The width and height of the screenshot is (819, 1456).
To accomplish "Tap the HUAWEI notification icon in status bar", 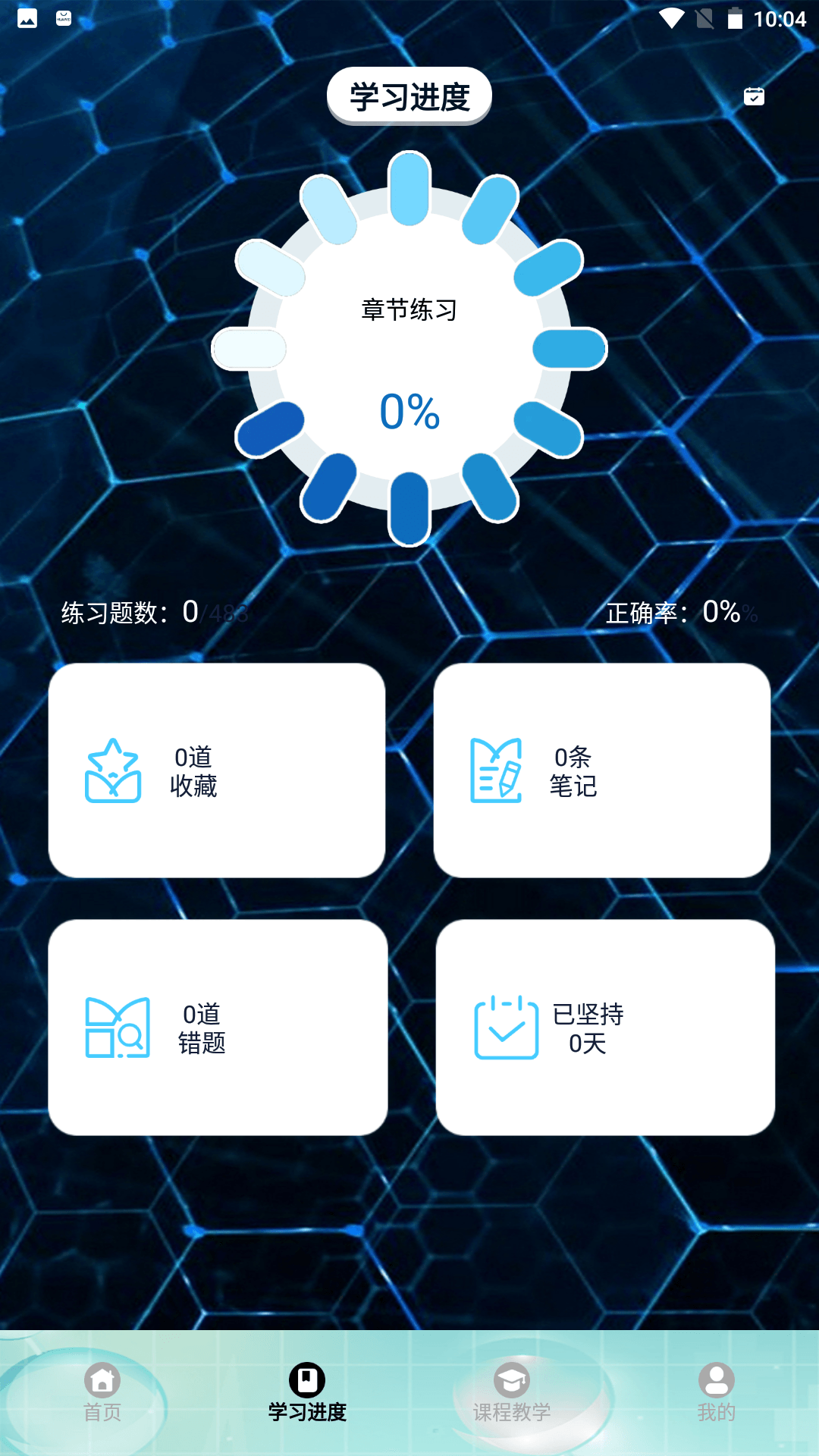I will [x=62, y=17].
